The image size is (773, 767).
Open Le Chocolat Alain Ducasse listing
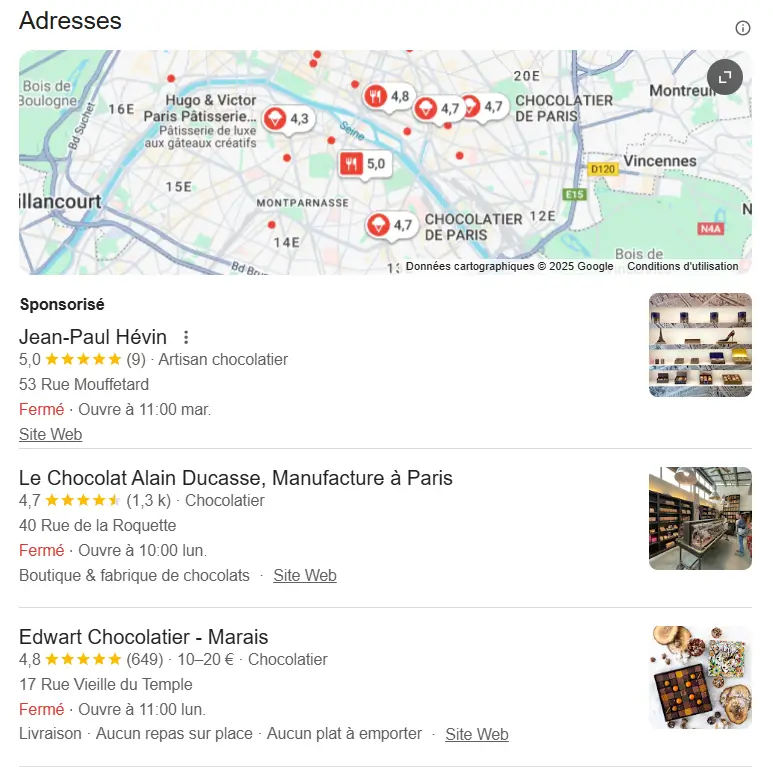tap(235, 478)
